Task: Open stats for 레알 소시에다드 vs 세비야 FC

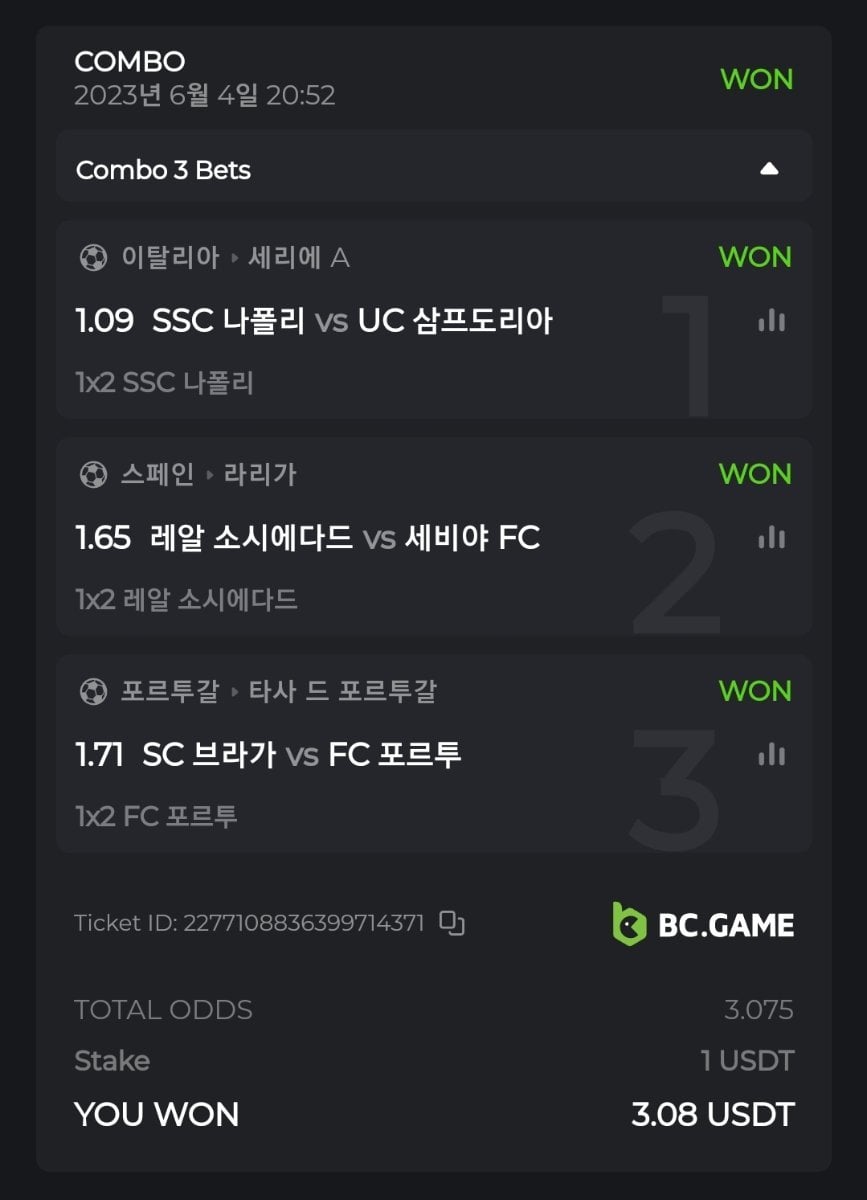Action: coord(771,538)
